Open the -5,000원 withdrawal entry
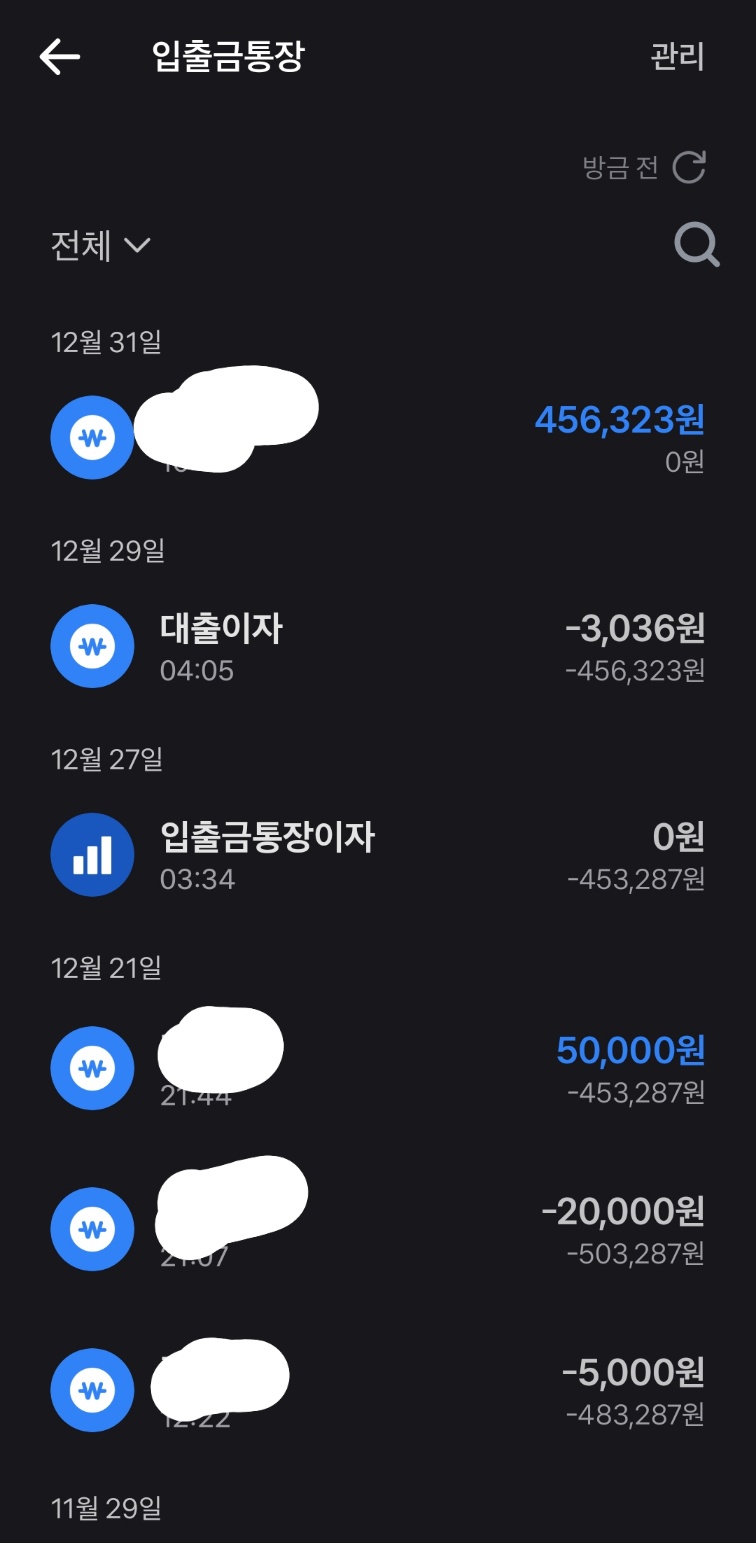The image size is (756, 1543). (x=378, y=1390)
